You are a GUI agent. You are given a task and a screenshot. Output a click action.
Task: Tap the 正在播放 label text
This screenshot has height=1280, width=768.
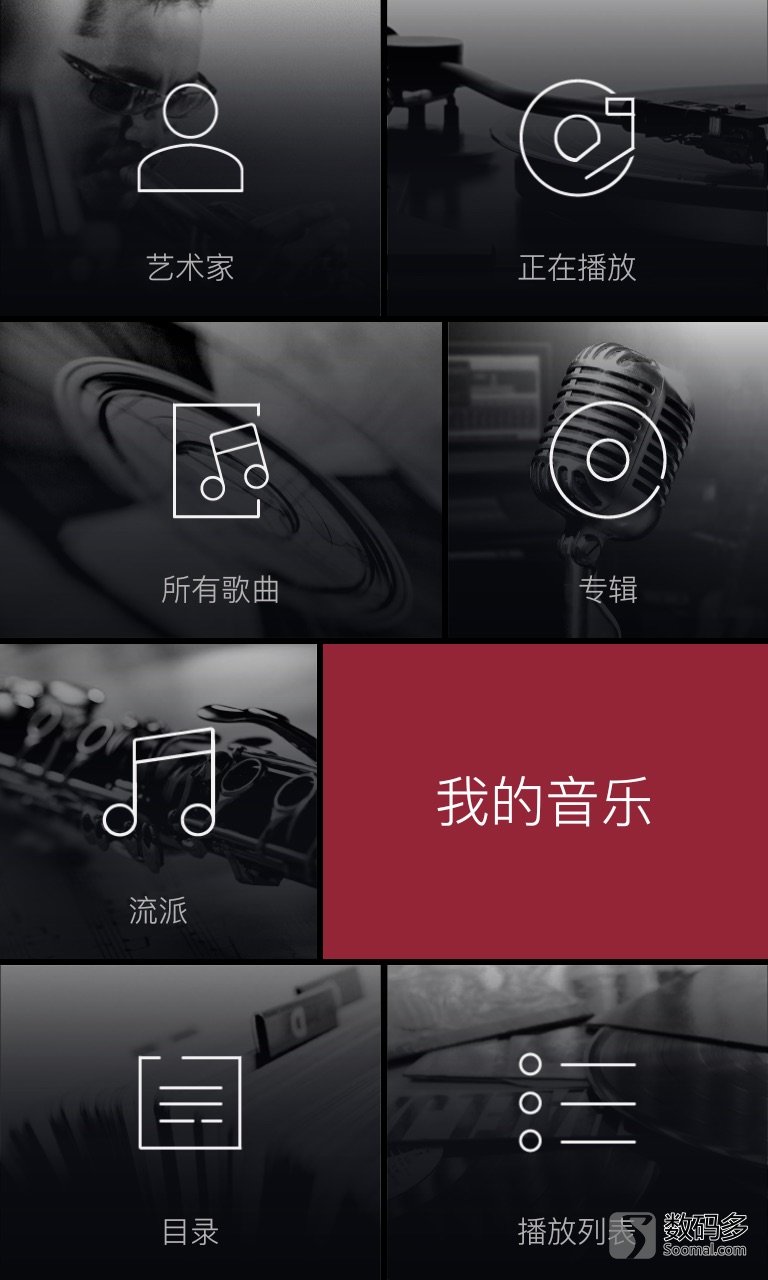577,264
